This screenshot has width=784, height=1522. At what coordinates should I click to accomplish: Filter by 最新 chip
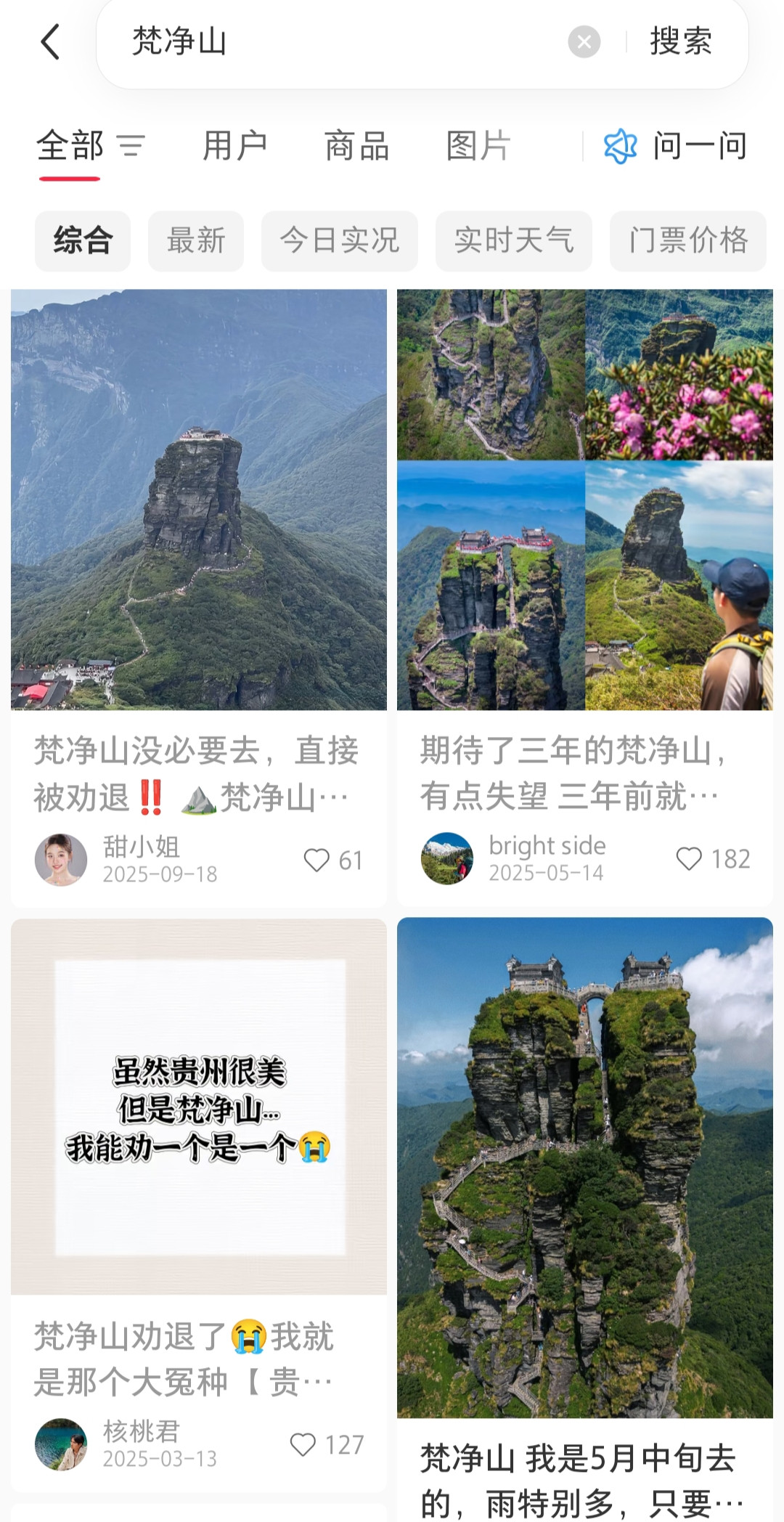click(x=196, y=241)
